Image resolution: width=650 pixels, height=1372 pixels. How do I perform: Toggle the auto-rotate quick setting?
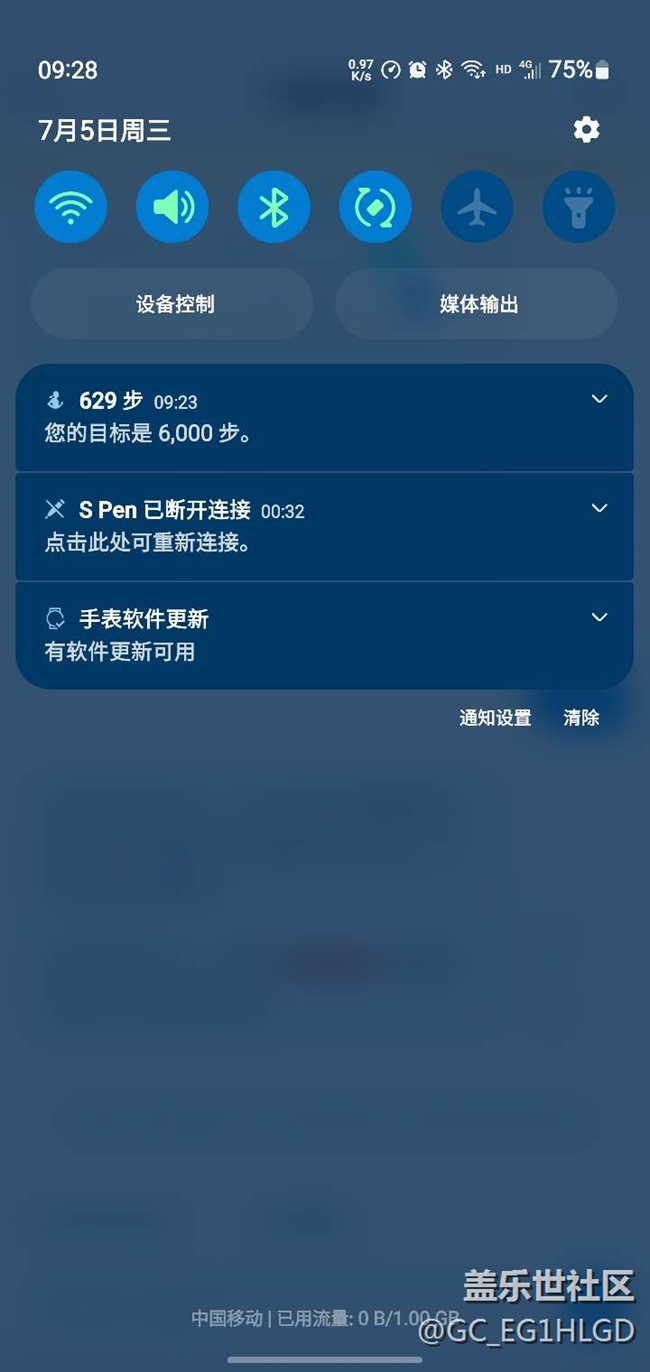tap(375, 207)
